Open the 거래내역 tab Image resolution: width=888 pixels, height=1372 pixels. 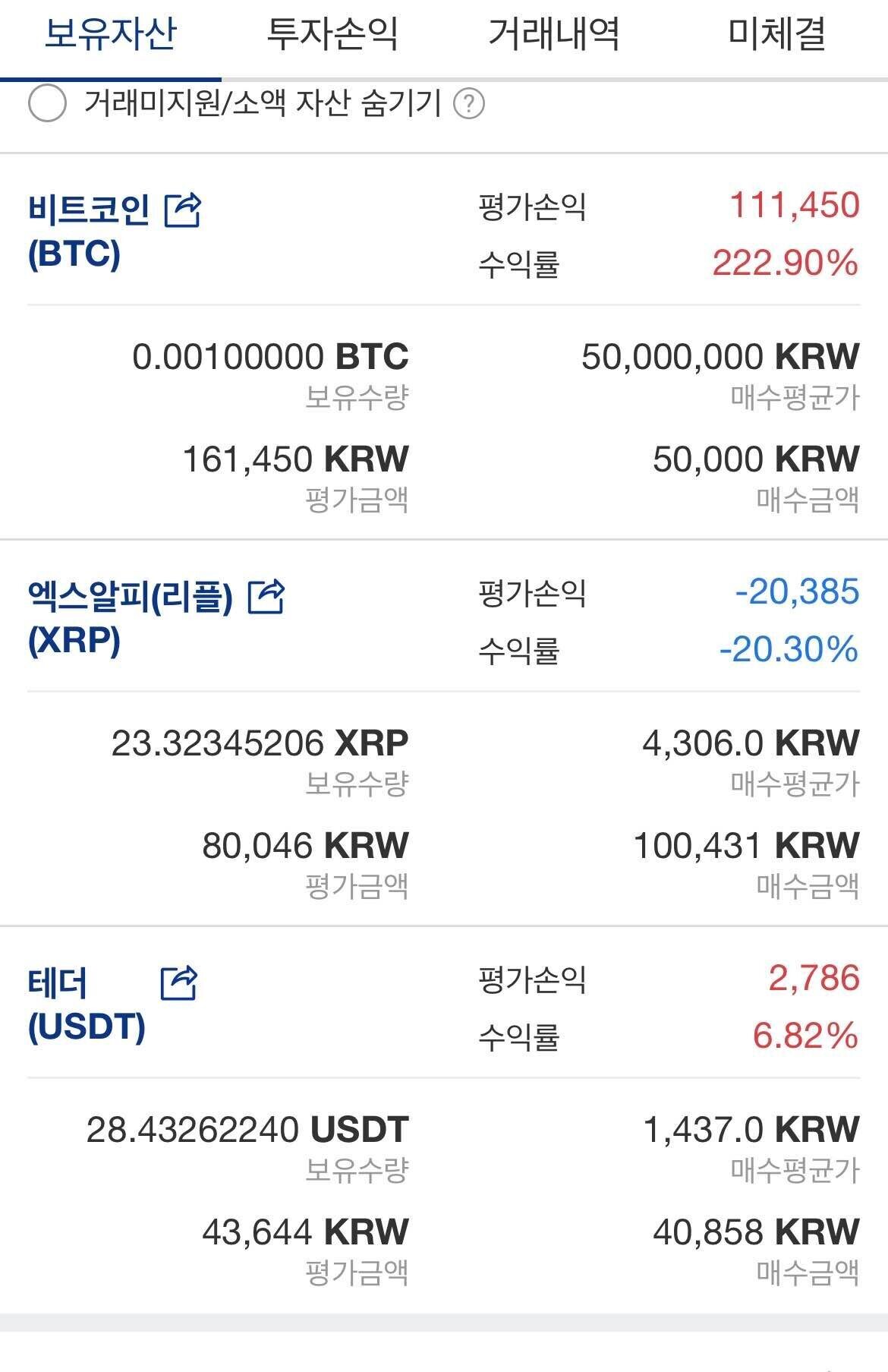point(554,34)
